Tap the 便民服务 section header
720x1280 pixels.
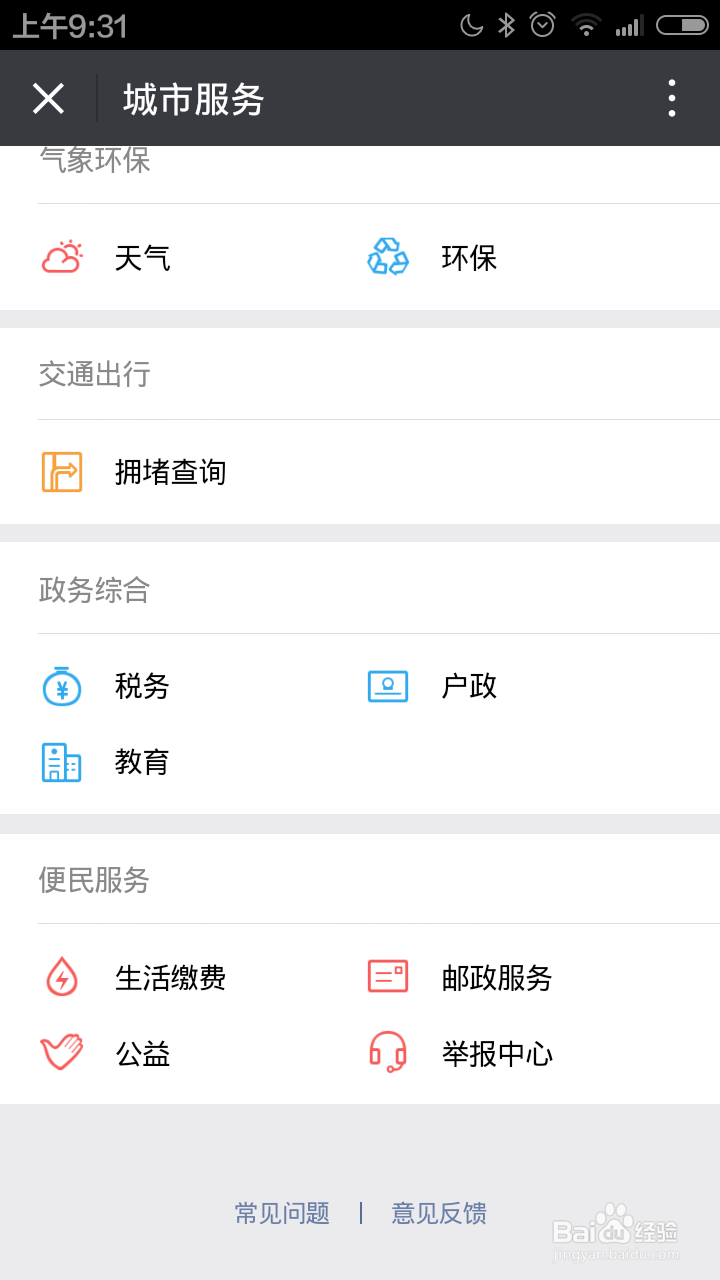click(94, 881)
